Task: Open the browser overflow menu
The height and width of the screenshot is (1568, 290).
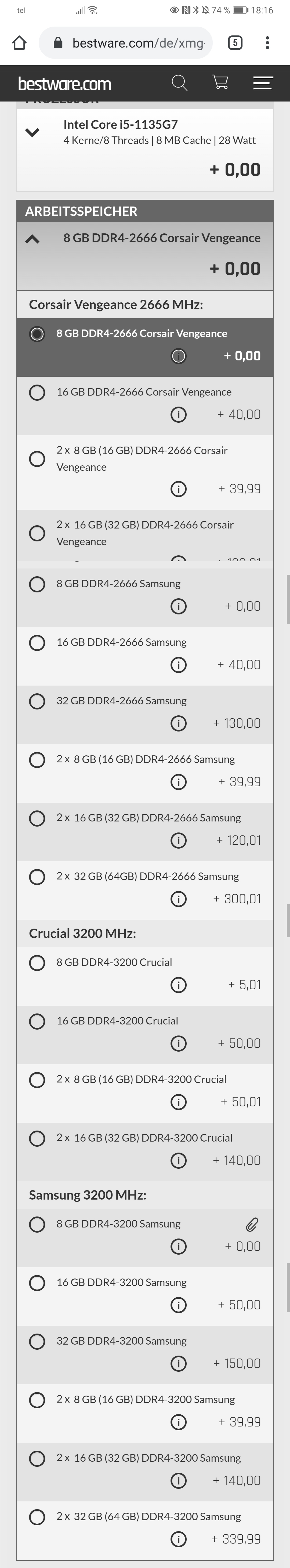Action: [267, 43]
